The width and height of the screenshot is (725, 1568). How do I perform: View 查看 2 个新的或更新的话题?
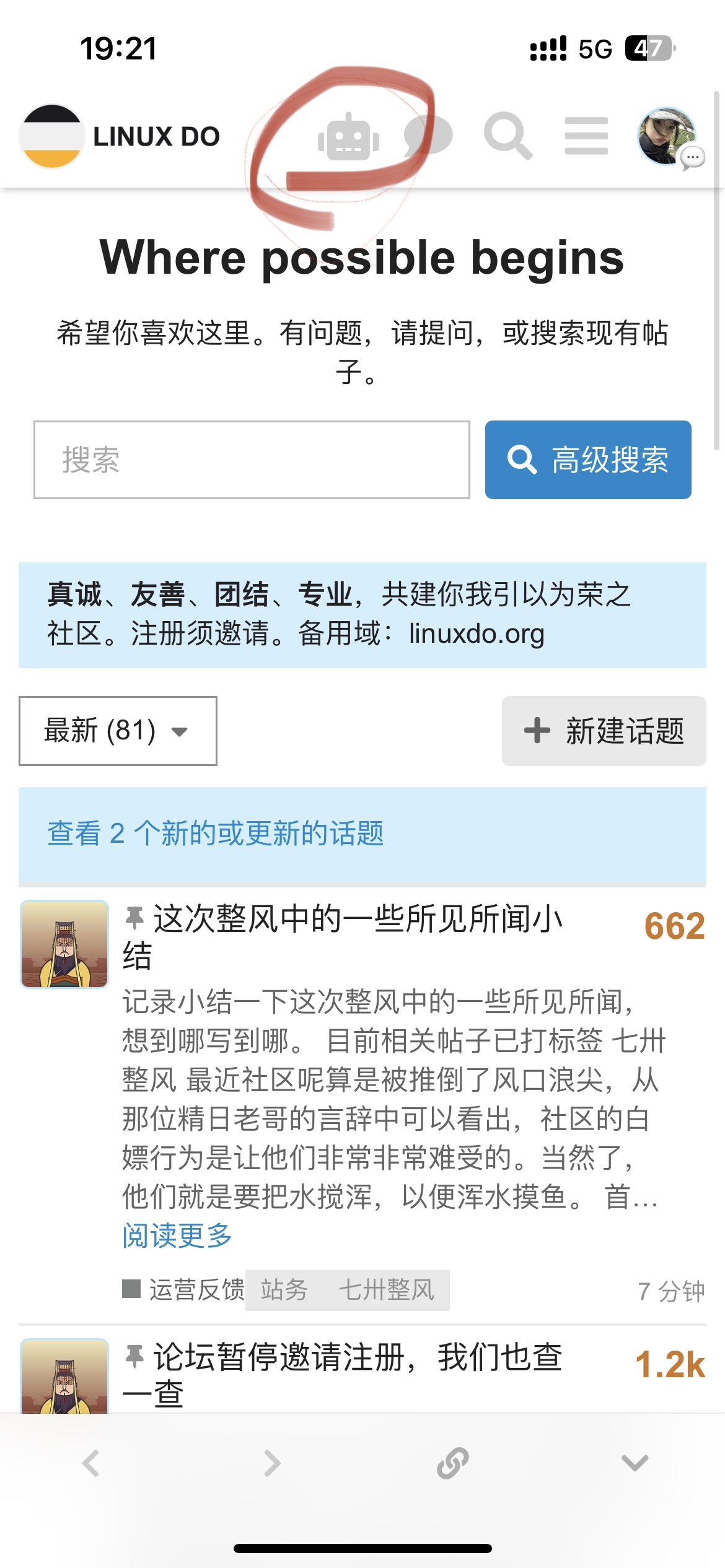tap(216, 833)
